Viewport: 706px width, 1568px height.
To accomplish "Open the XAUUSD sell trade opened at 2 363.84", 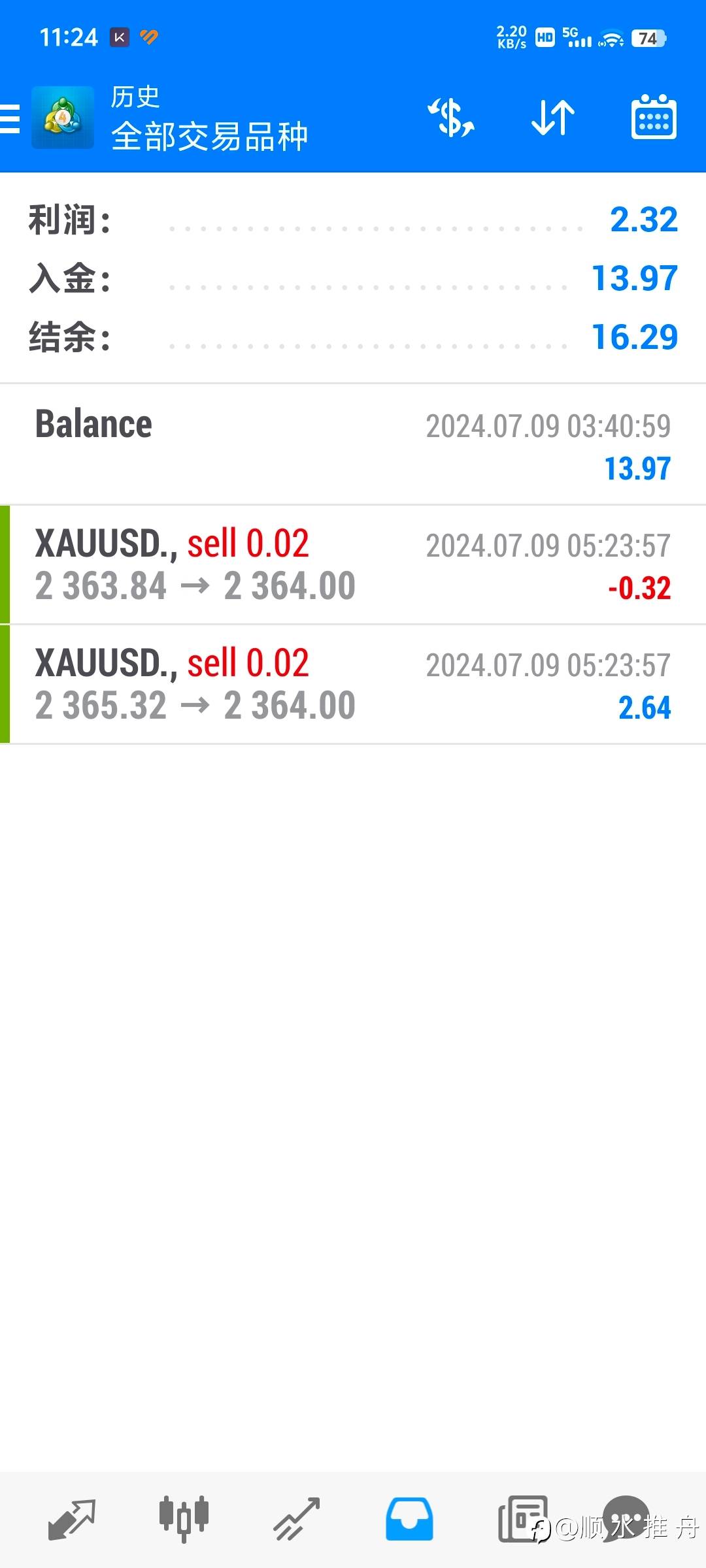I will point(353,565).
